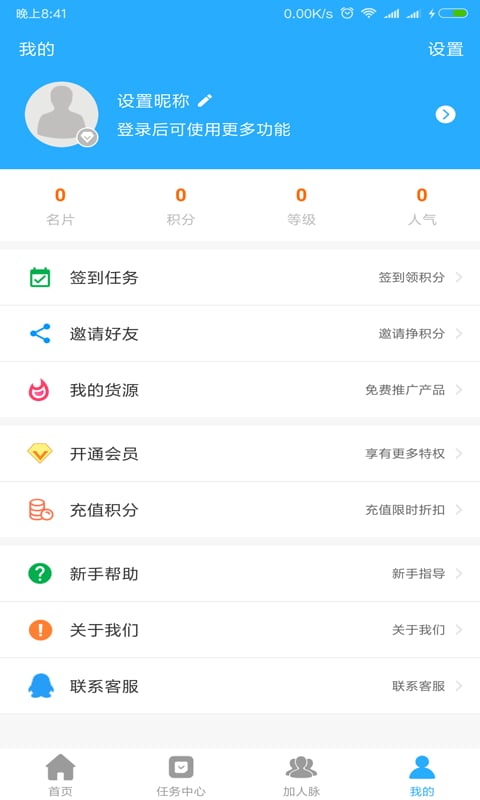This screenshot has height=800, width=480.
Task: Select the 我的 tab
Action: click(x=421, y=775)
